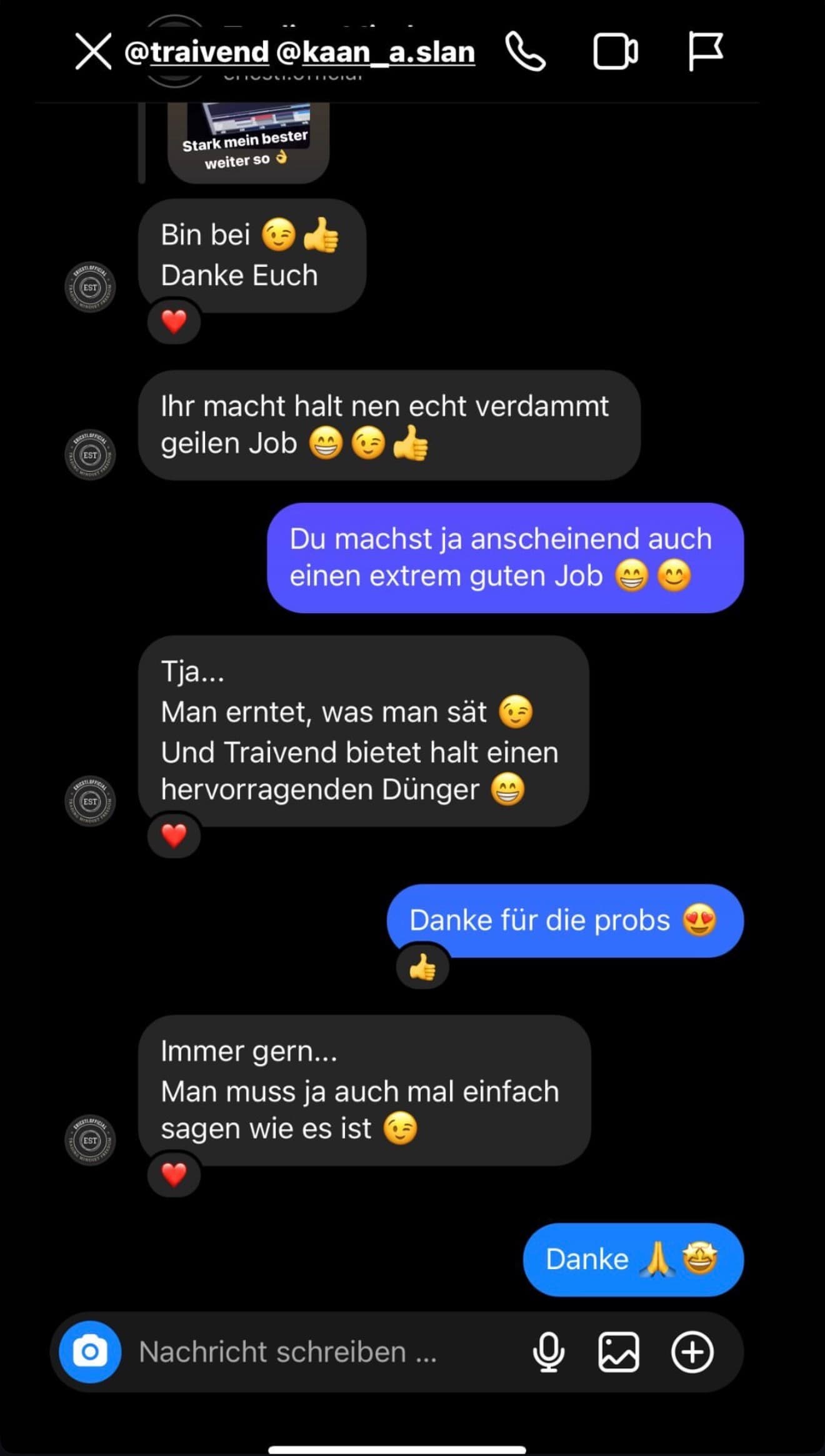Tap the heart reaction below 'sagen wie es ist'
The height and width of the screenshot is (1456, 825).
[x=174, y=1175]
